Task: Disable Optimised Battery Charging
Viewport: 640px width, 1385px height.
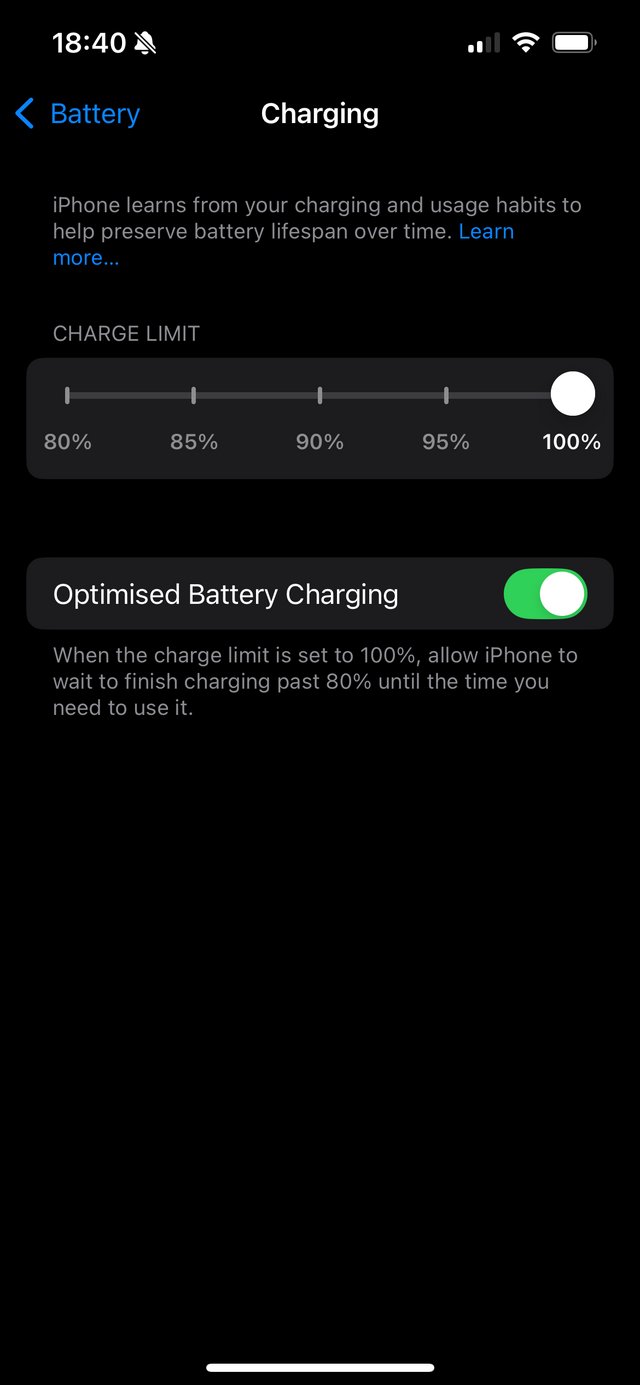Action: point(545,595)
